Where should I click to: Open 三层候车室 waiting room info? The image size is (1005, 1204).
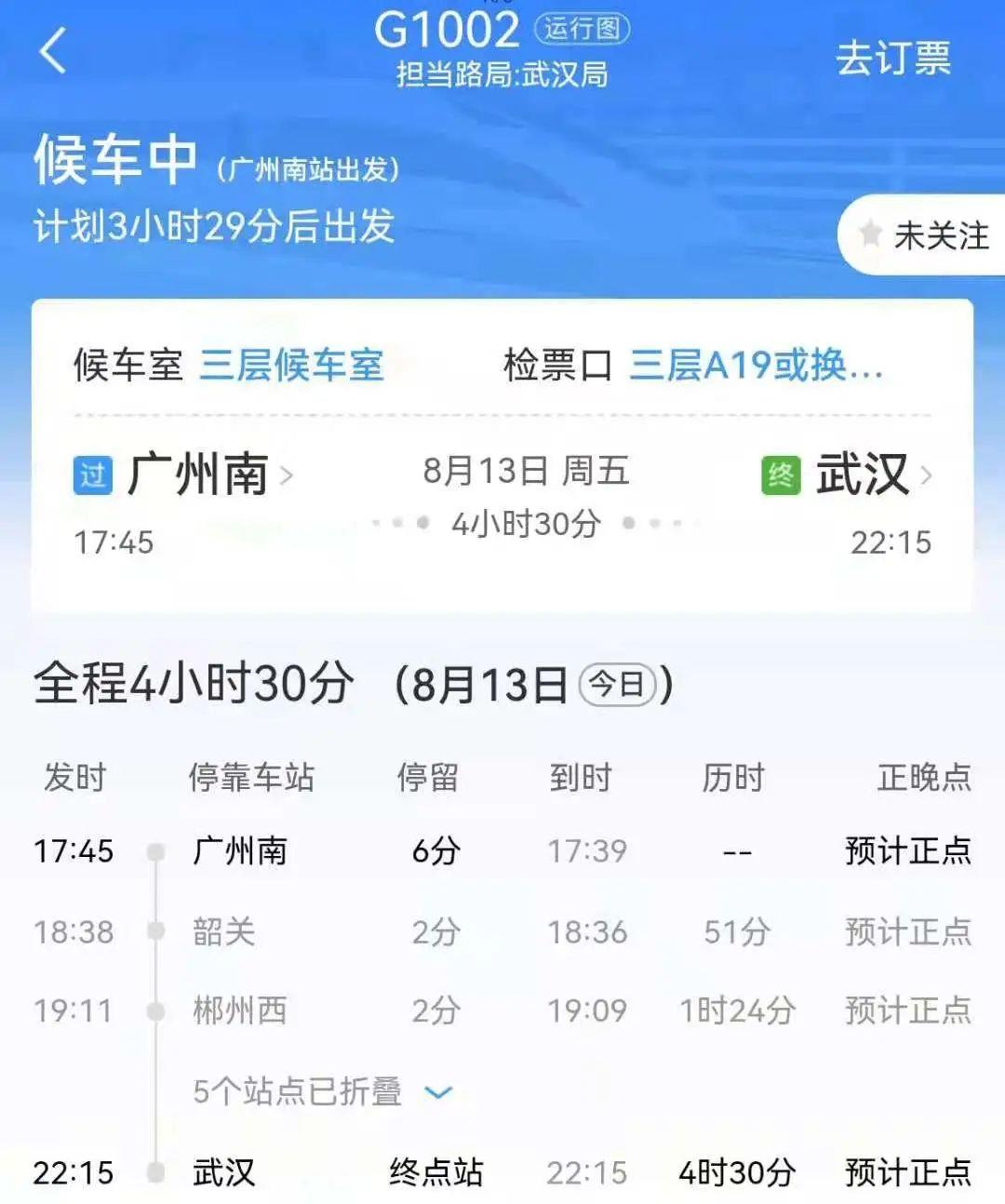291,365
